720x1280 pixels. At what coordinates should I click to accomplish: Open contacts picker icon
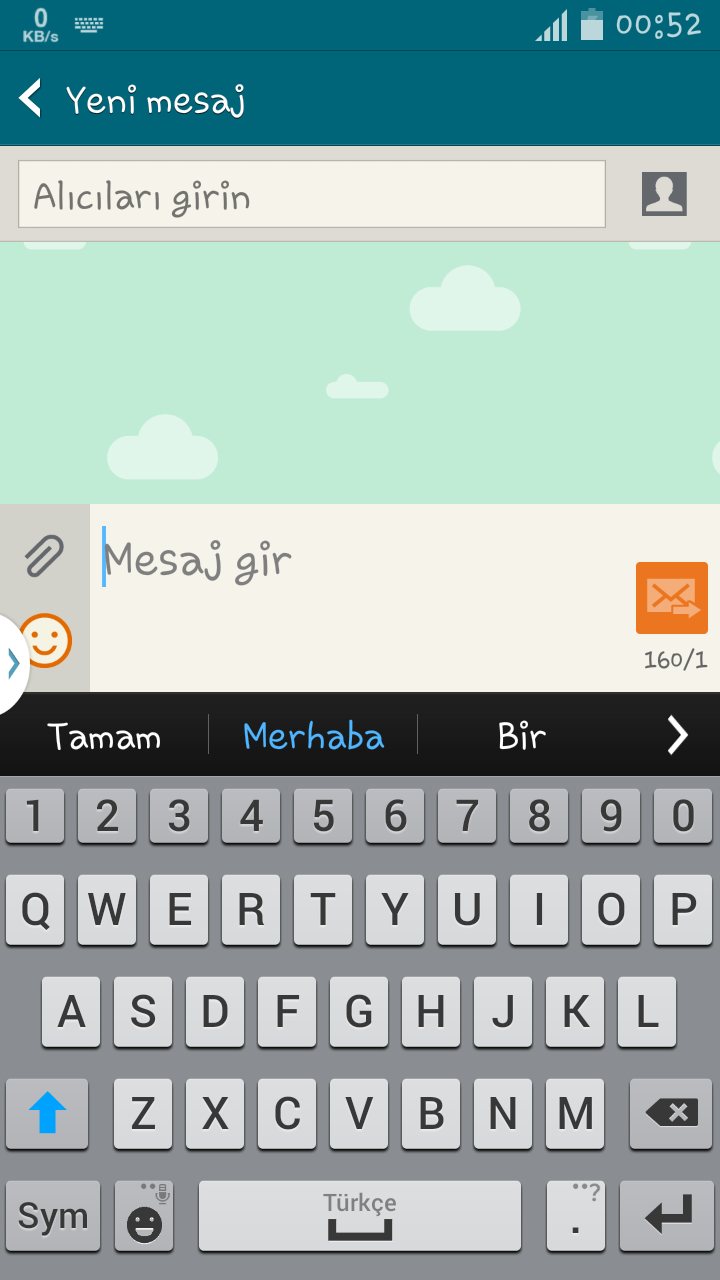tap(664, 194)
